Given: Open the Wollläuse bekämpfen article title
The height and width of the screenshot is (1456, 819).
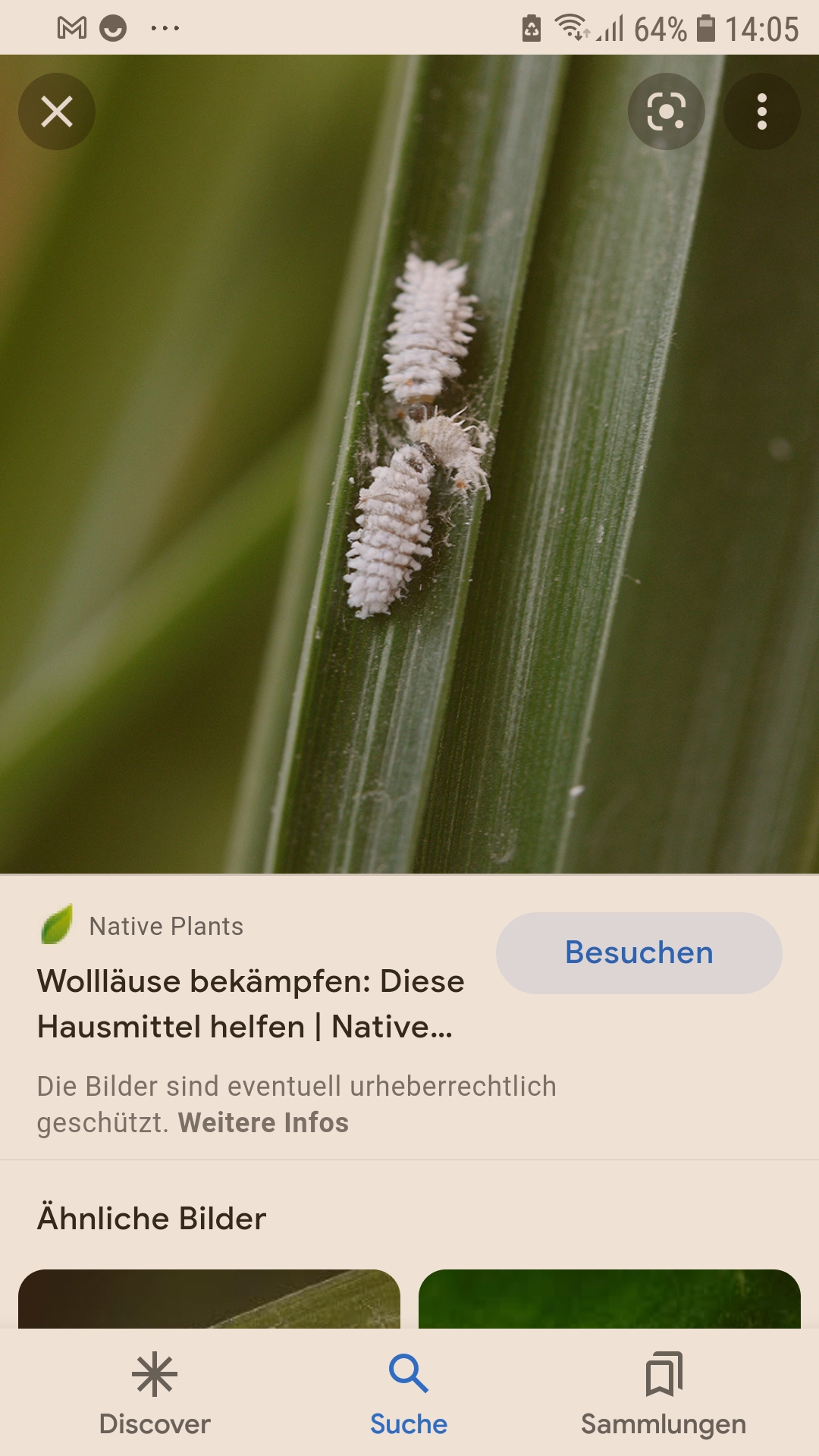Looking at the screenshot, I should 250,1004.
